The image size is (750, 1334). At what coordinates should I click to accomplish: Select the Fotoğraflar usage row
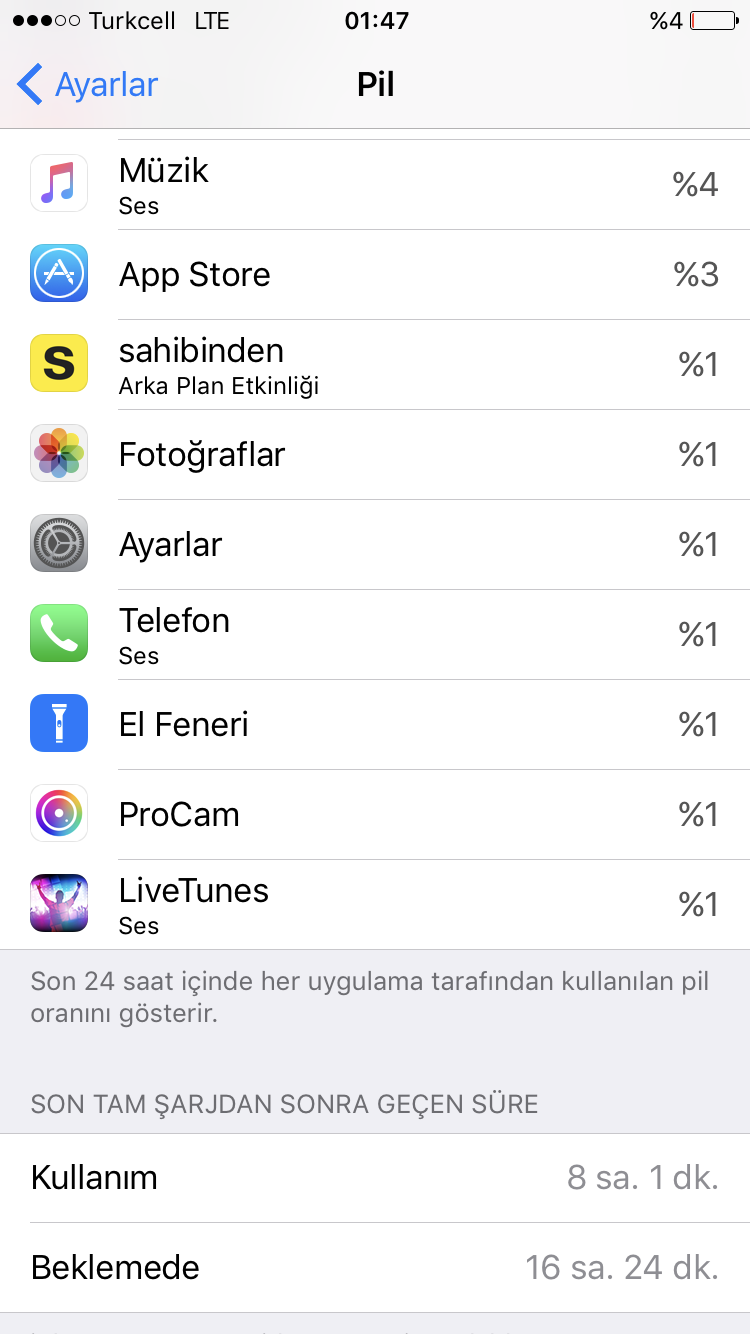375,455
